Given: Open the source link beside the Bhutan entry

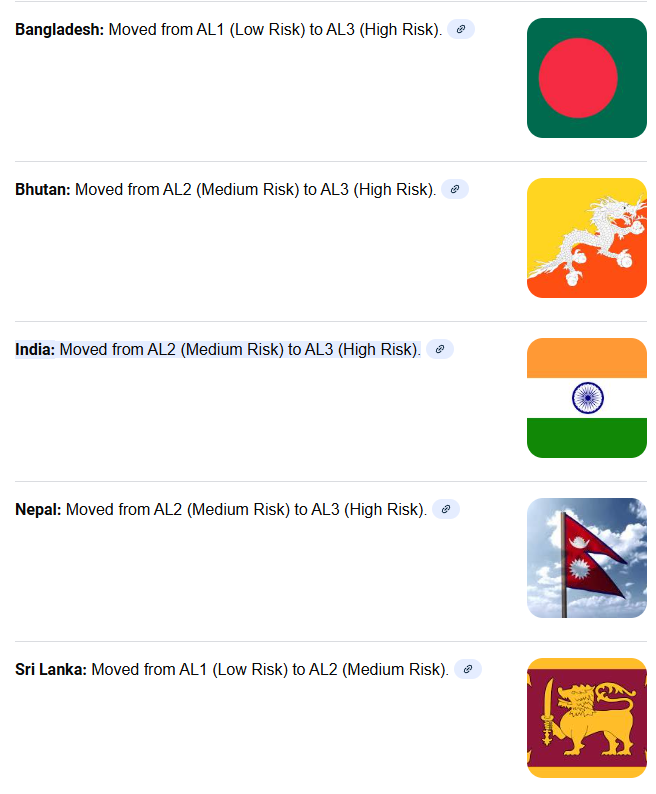Looking at the screenshot, I should click(455, 189).
